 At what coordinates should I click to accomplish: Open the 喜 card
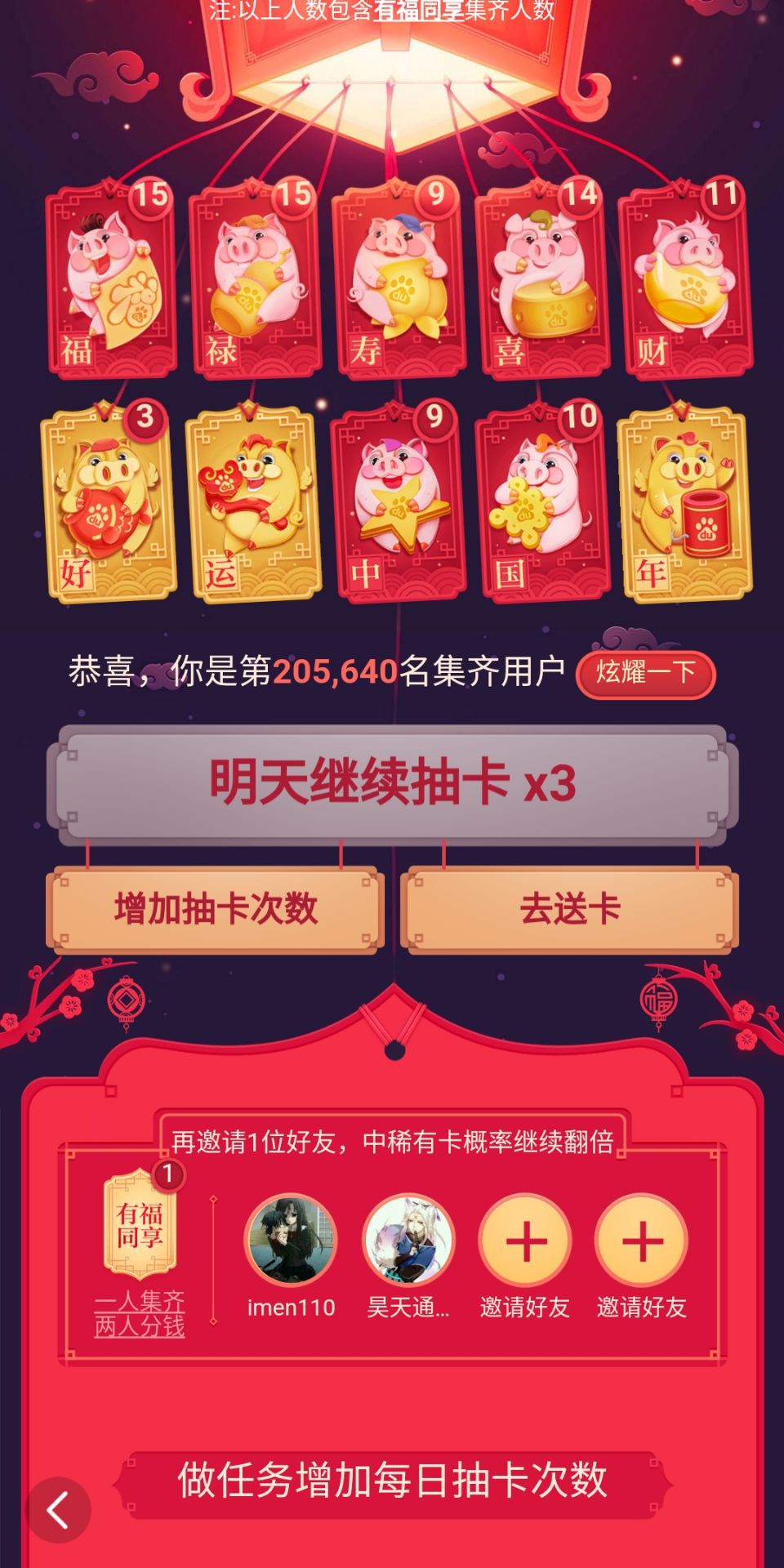541,282
